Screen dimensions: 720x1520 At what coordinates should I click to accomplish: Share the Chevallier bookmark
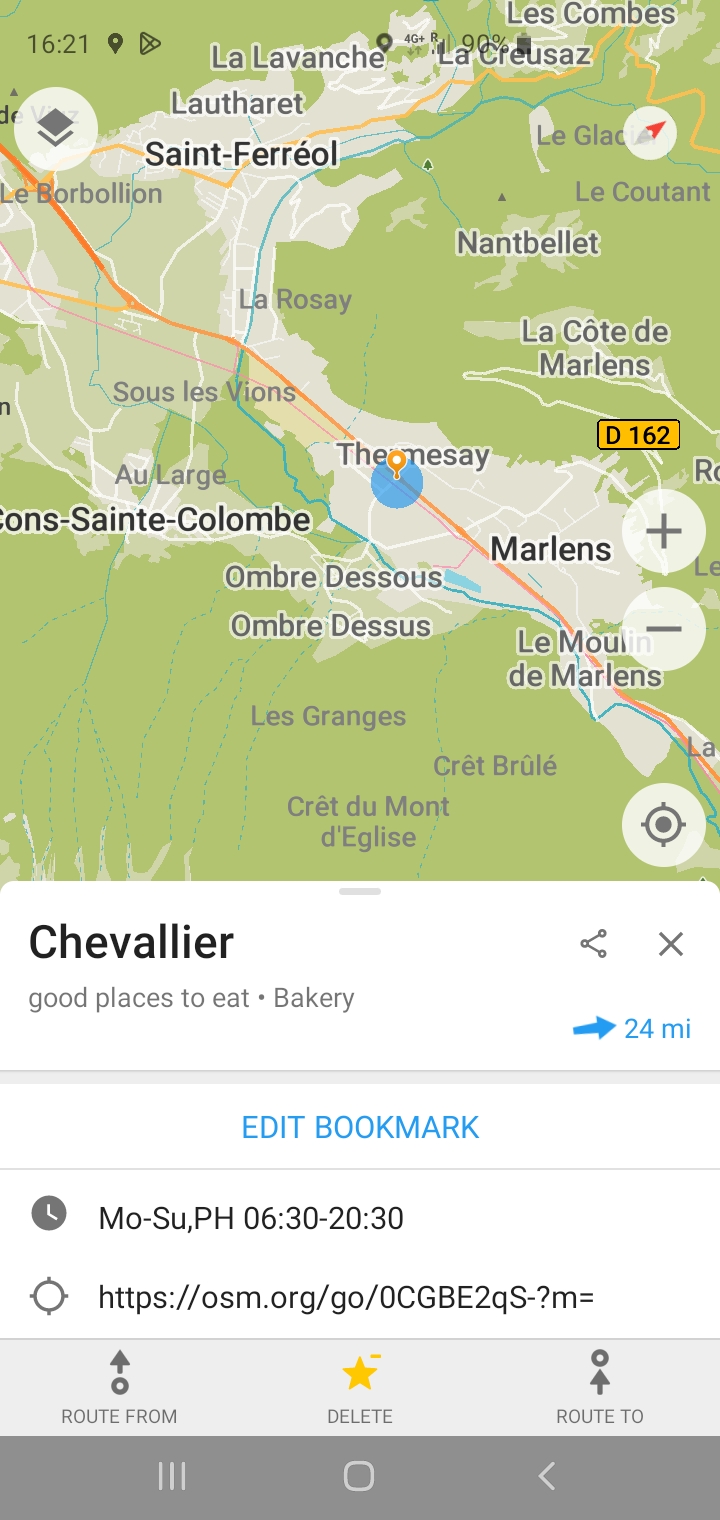pos(595,943)
